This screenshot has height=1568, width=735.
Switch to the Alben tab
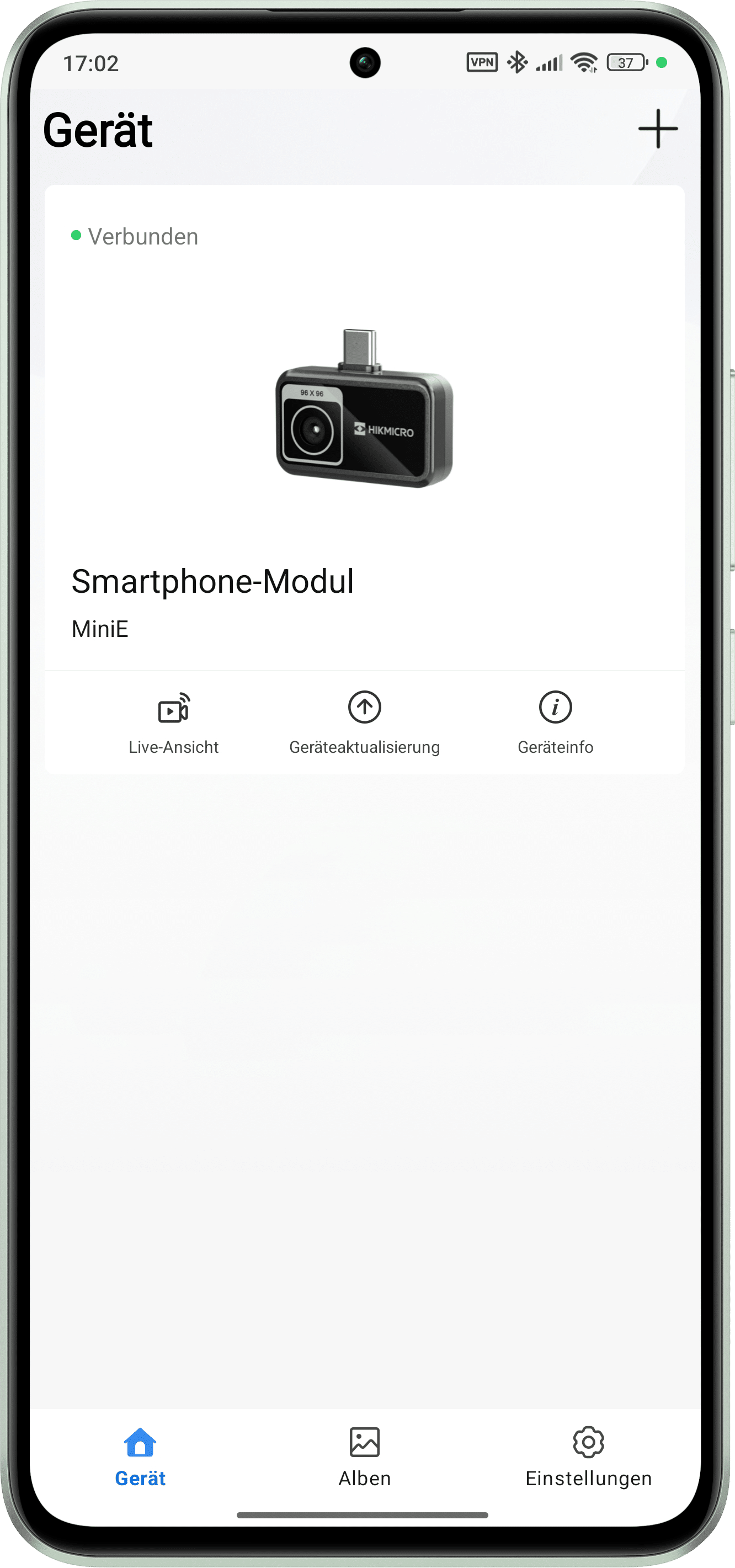click(364, 1457)
